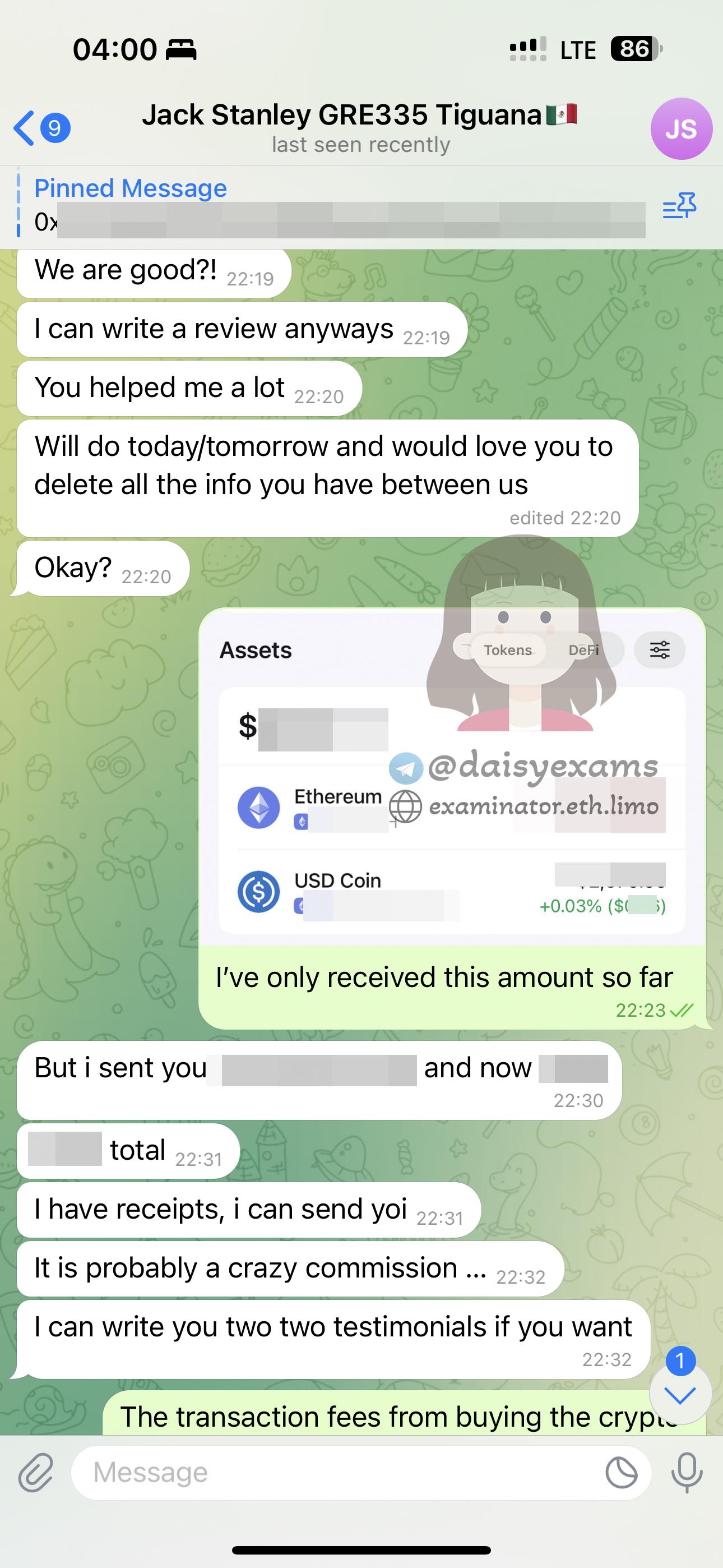The image size is (723, 1568).
Task: Record a voice message with the microphone
Action: (x=687, y=1474)
